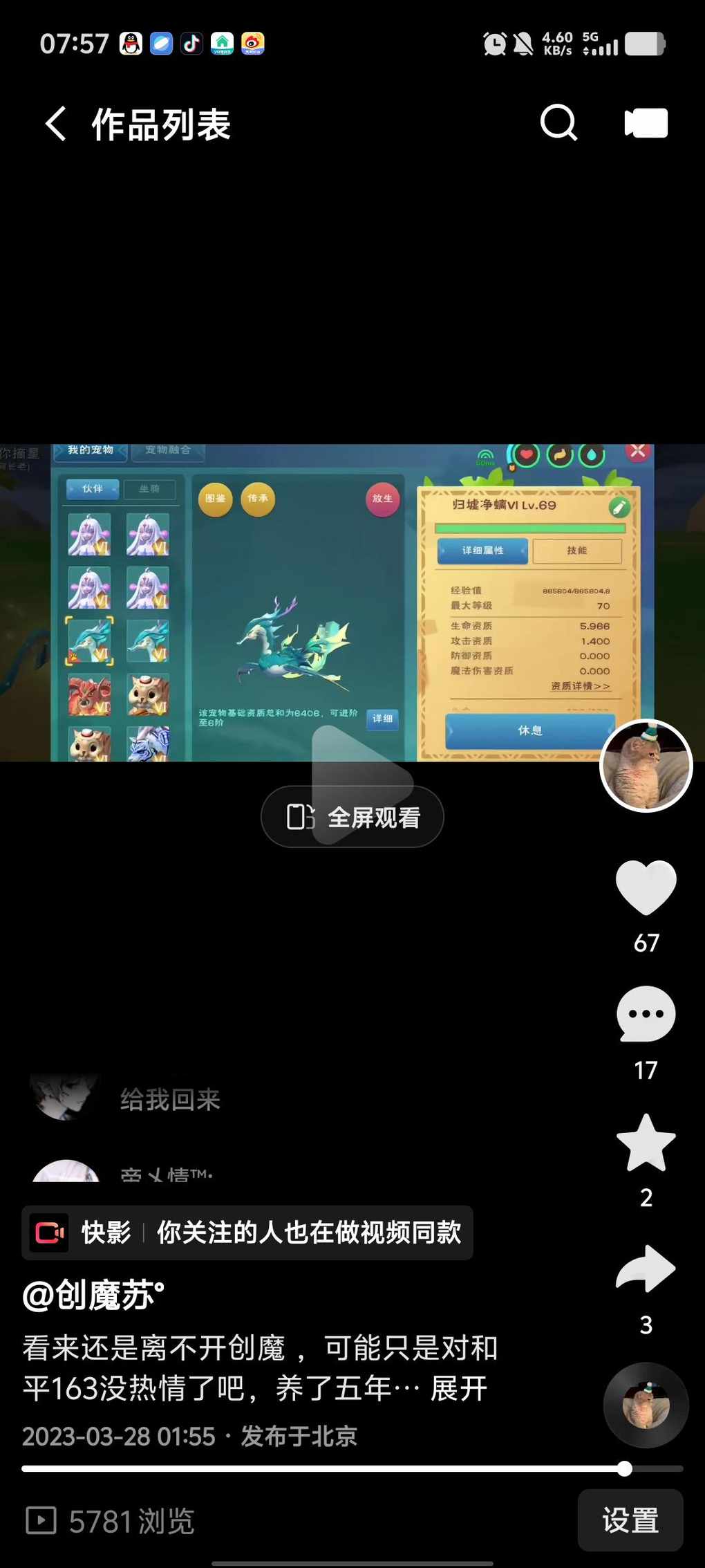
Task: Go back from the works list
Action: tap(57, 124)
